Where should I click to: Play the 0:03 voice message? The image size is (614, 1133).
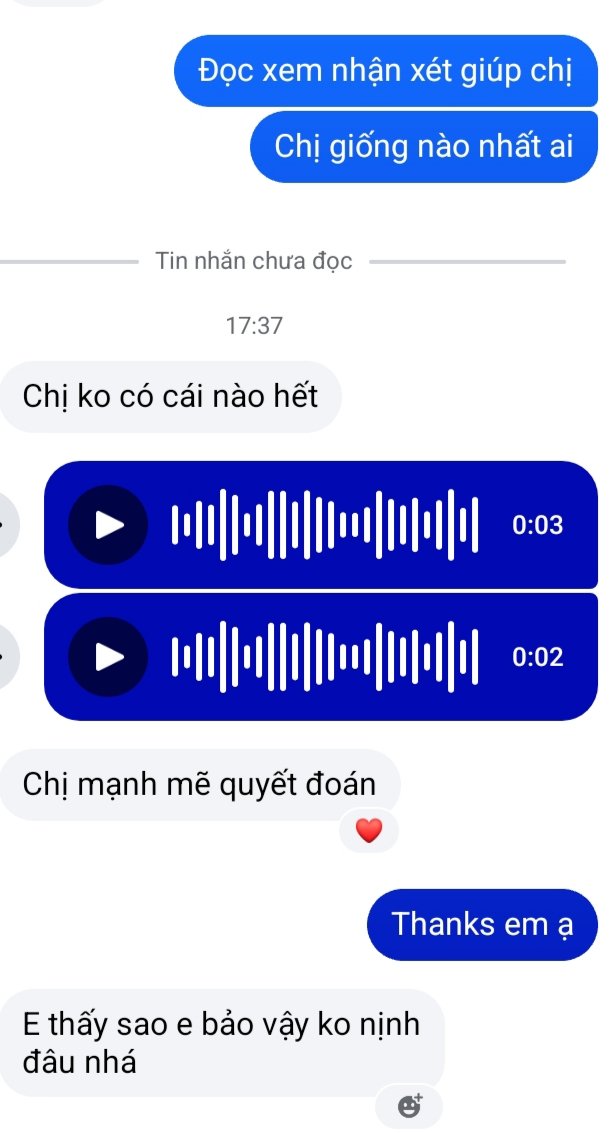point(107,525)
